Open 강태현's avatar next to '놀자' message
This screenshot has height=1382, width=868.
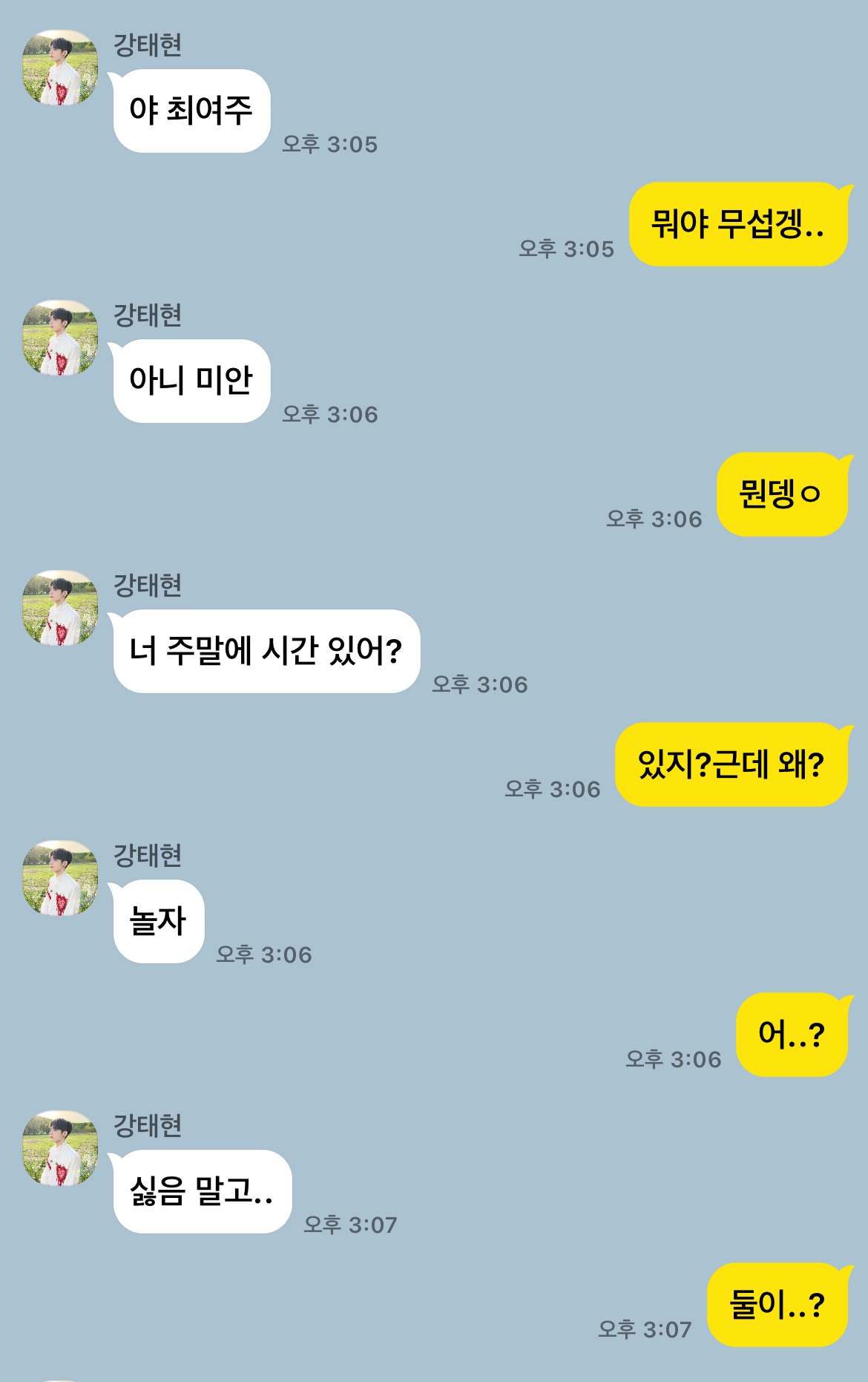(x=60, y=878)
